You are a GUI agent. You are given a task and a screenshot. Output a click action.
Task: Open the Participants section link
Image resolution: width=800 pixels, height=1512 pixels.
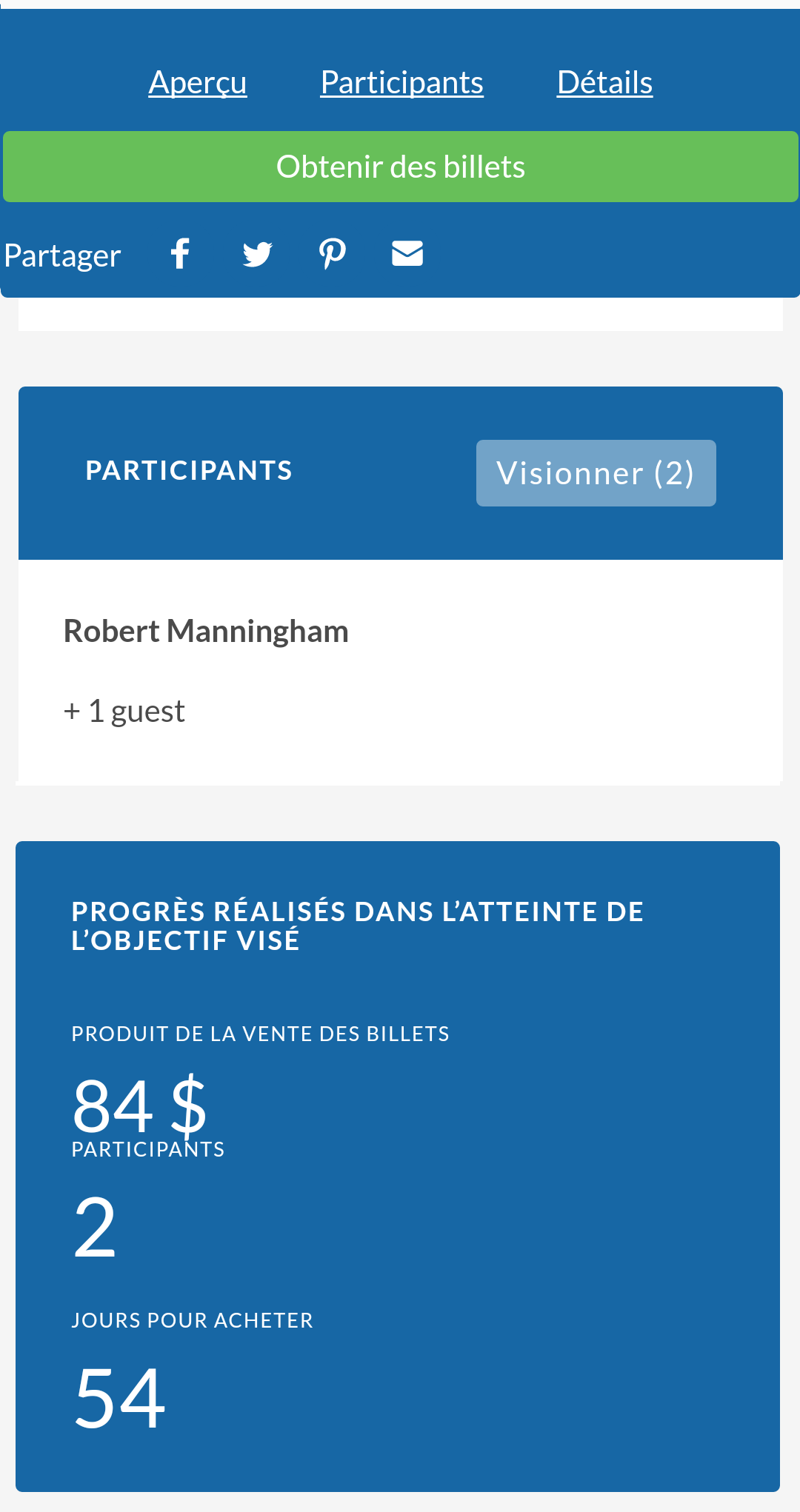(401, 82)
